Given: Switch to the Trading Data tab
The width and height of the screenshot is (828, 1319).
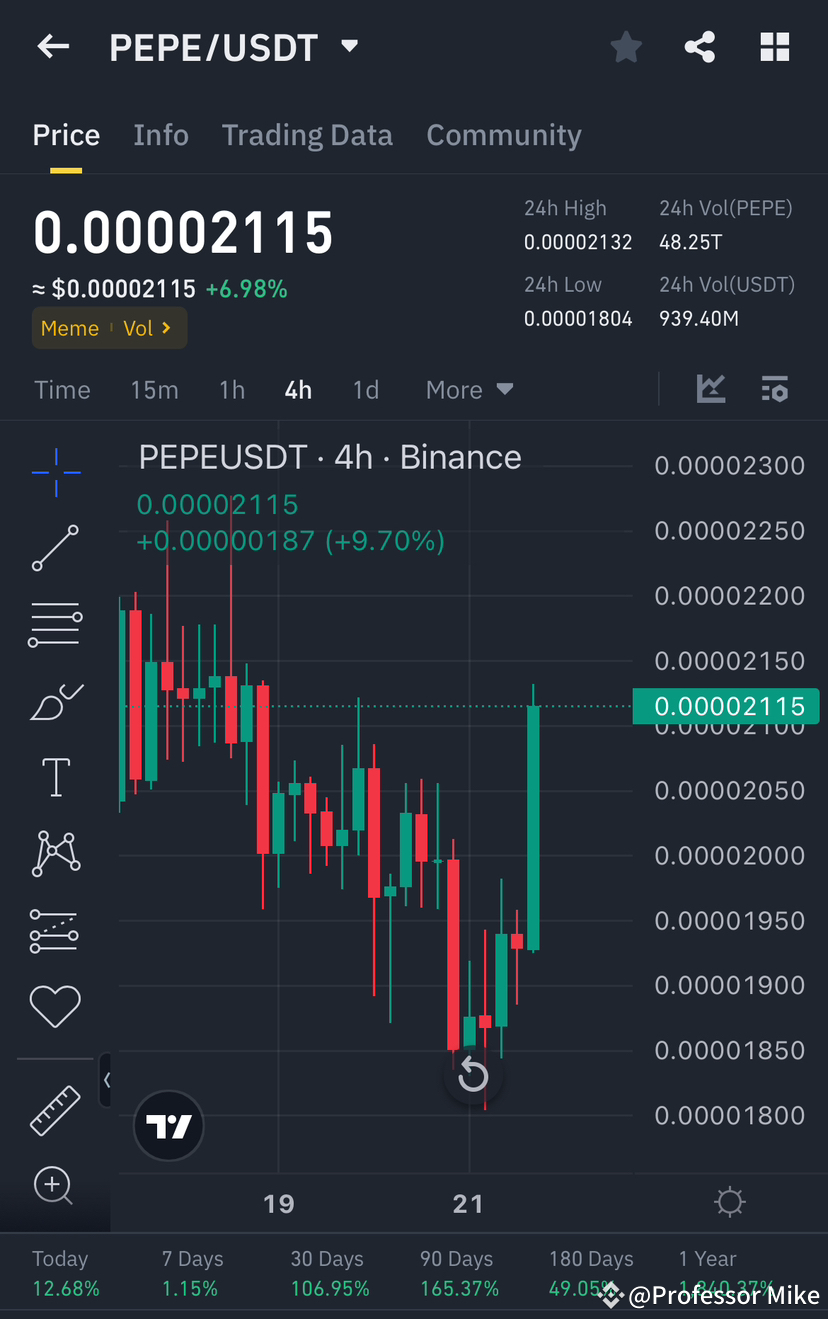Looking at the screenshot, I should (x=307, y=134).
